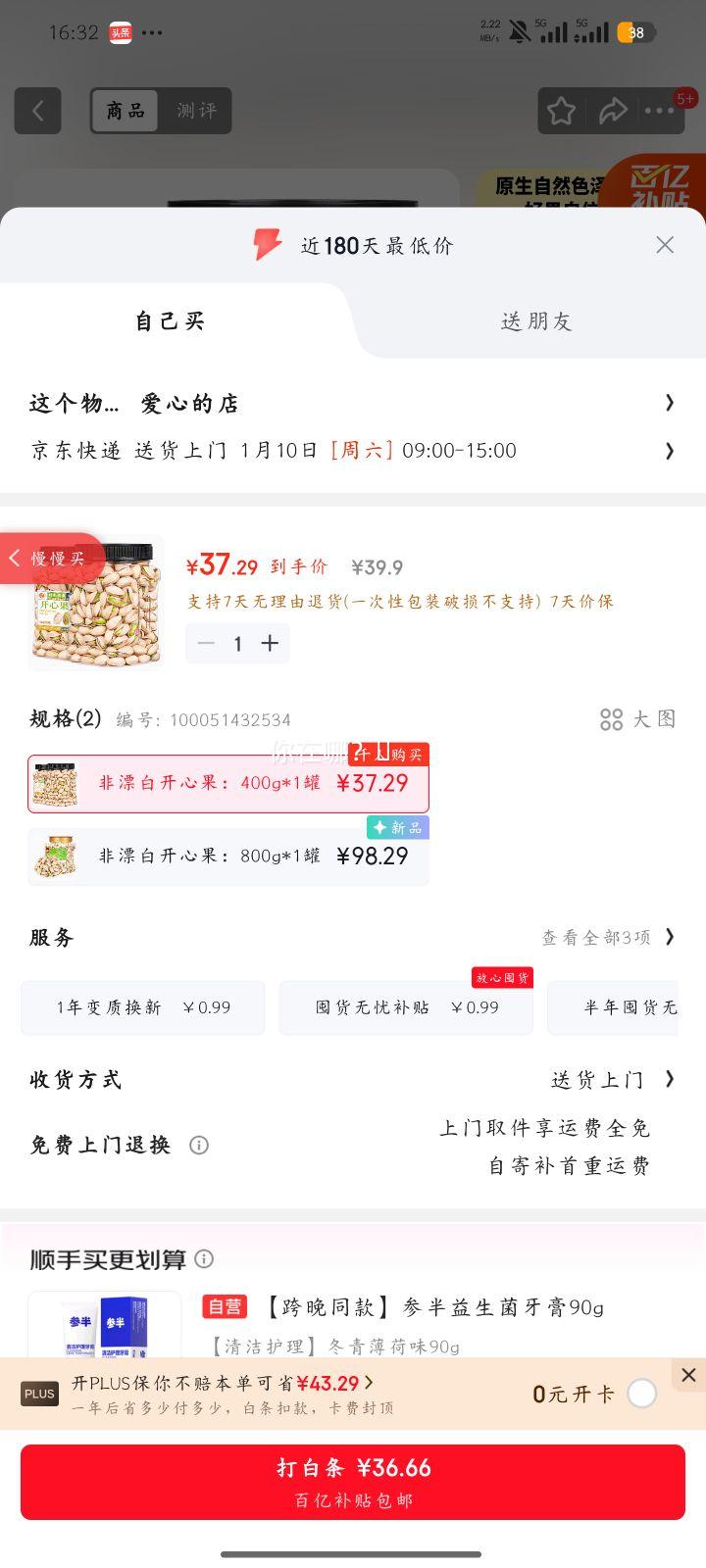
Task: Close the 近180天最低价 purchase sheet
Action: (x=665, y=245)
